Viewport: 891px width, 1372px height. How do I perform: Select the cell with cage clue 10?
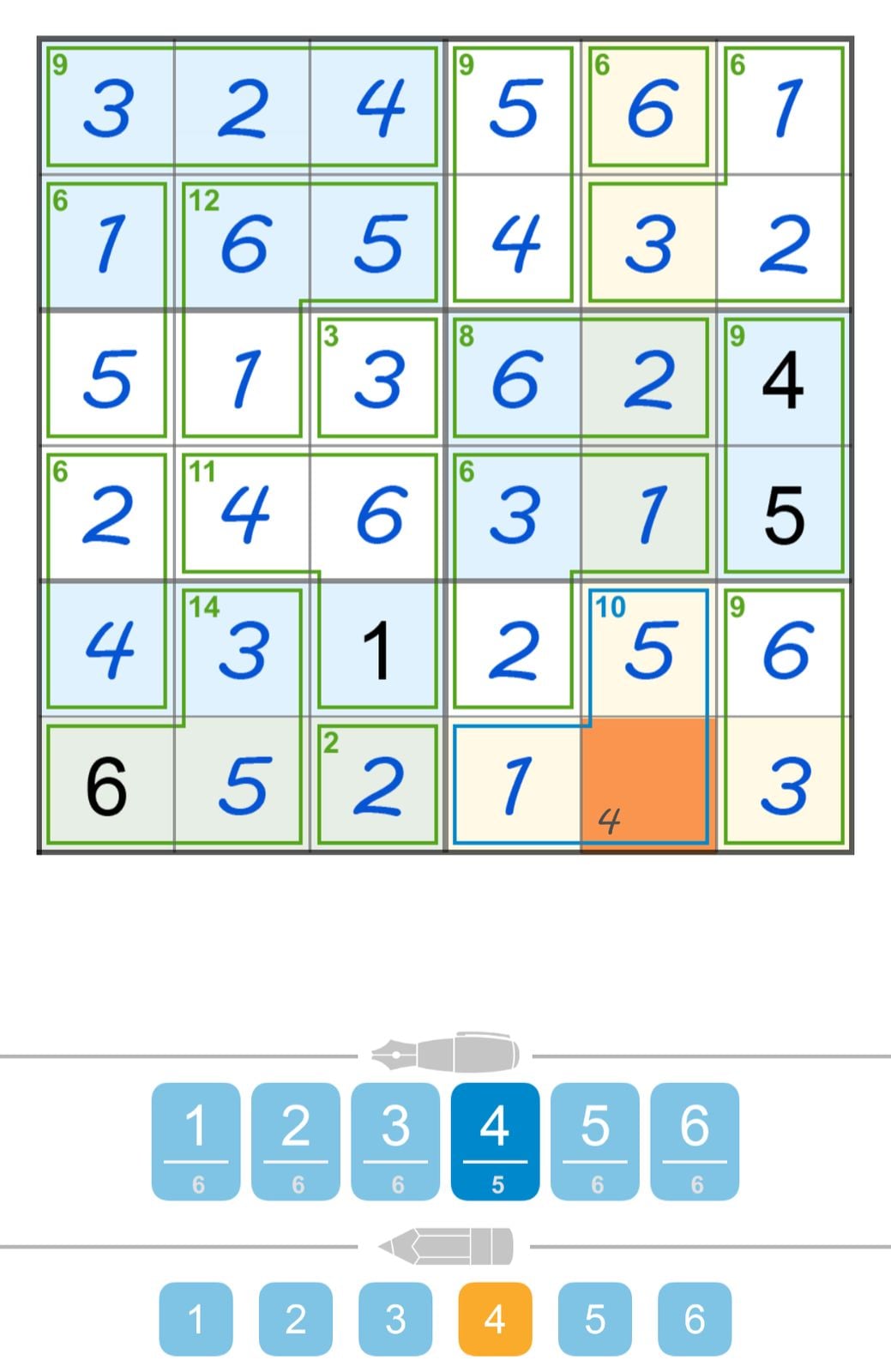point(648,650)
